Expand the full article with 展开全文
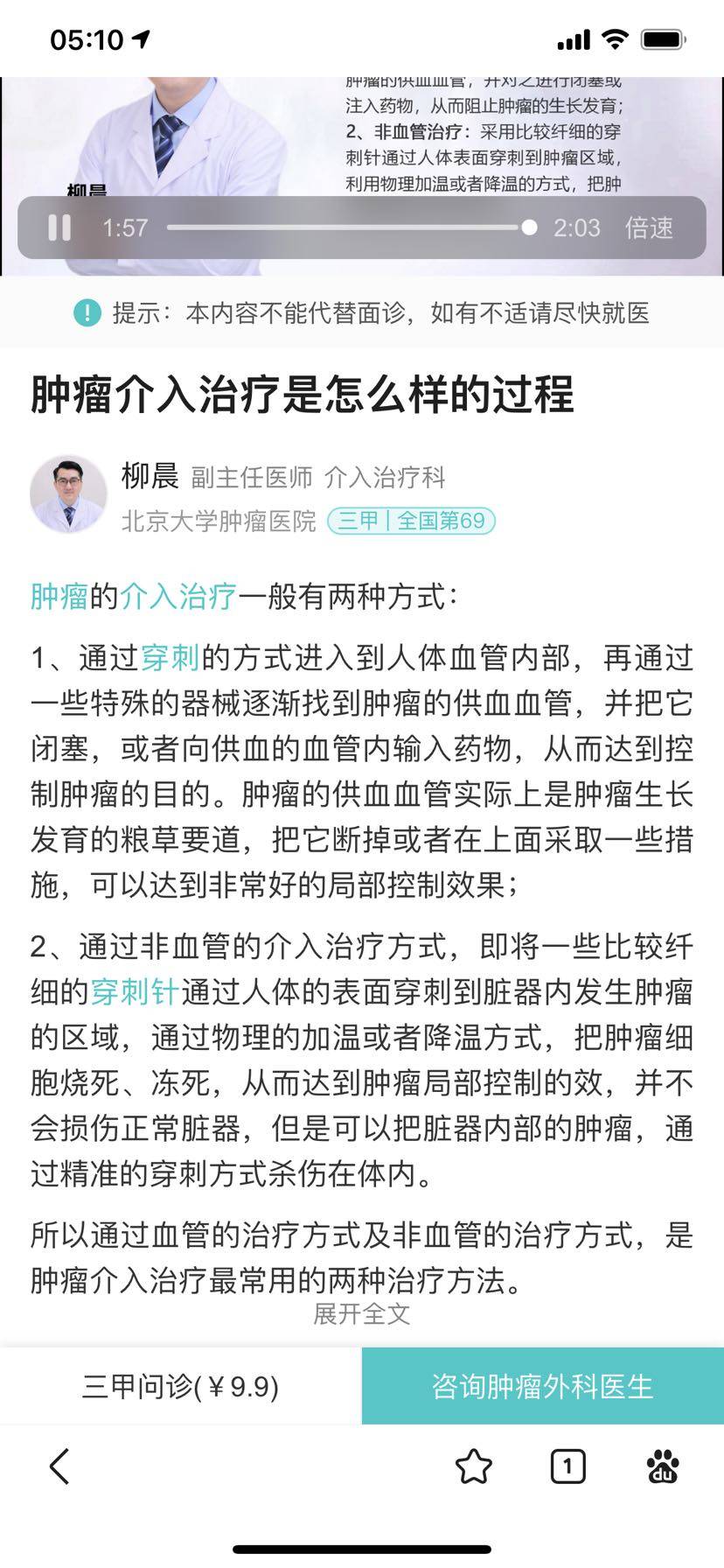Viewport: 724px width, 1568px height. (362, 1313)
